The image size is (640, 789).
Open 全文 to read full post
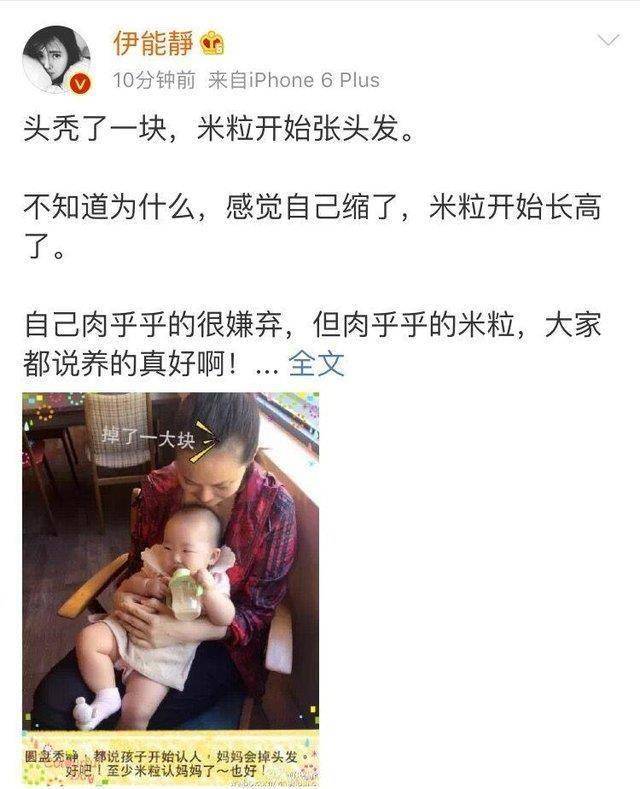[x=316, y=364]
